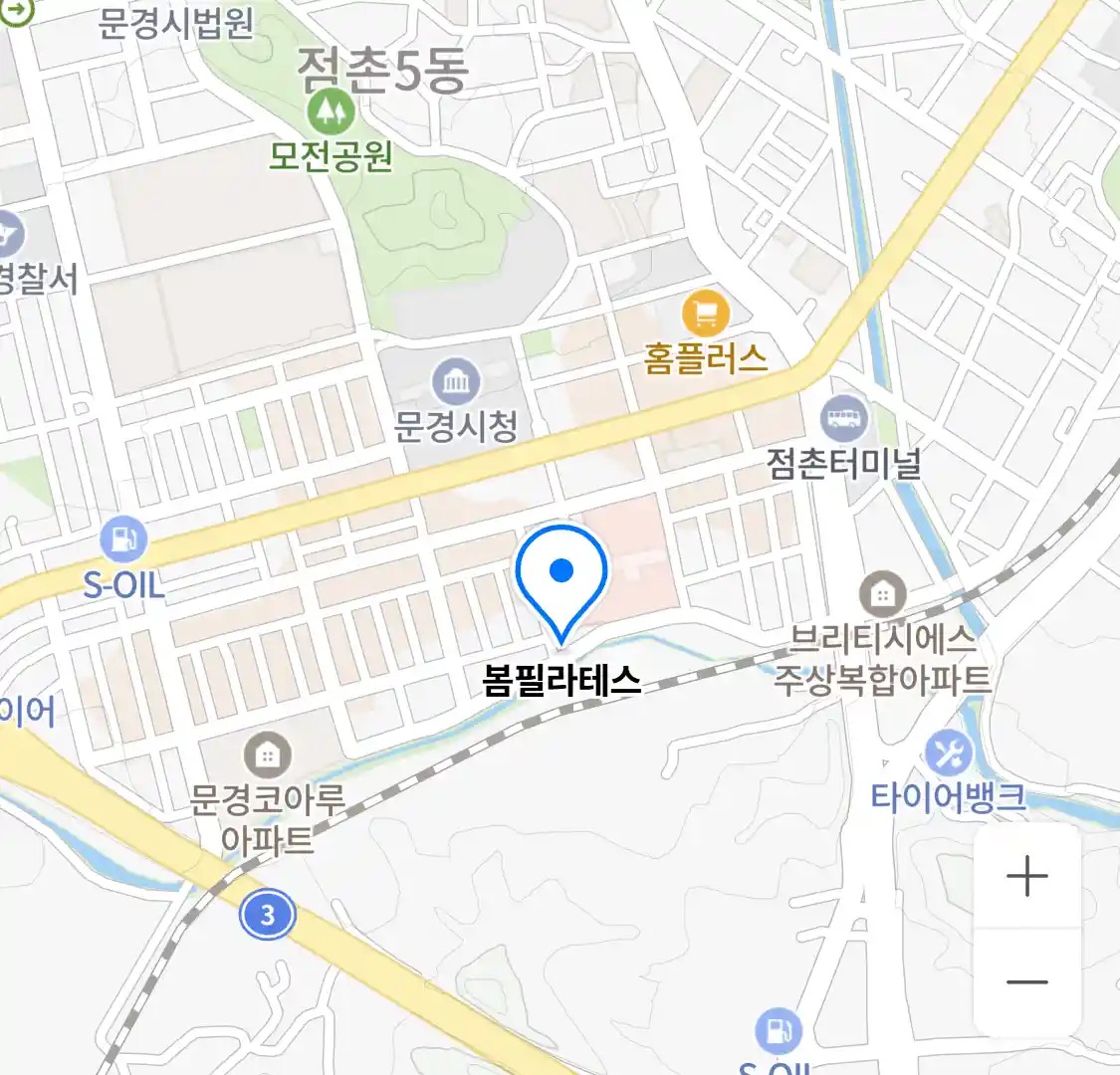The width and height of the screenshot is (1120, 1075).
Task: Tap the 타이어뱅크 repair marker
Action: coord(948,753)
